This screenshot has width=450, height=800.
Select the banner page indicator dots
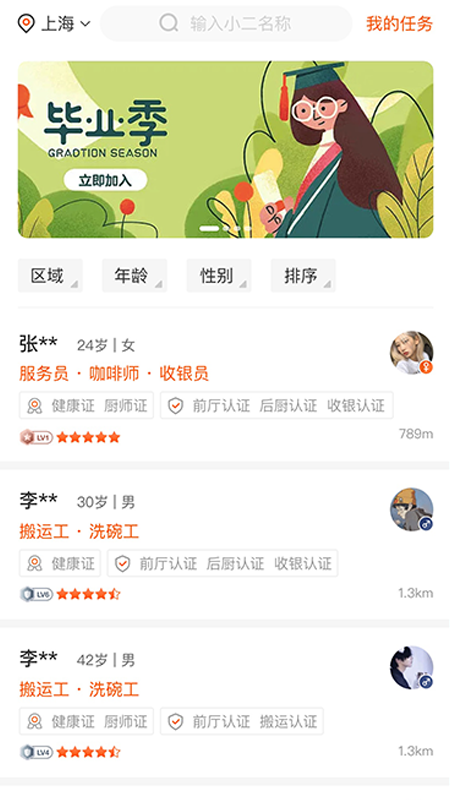pos(225,229)
